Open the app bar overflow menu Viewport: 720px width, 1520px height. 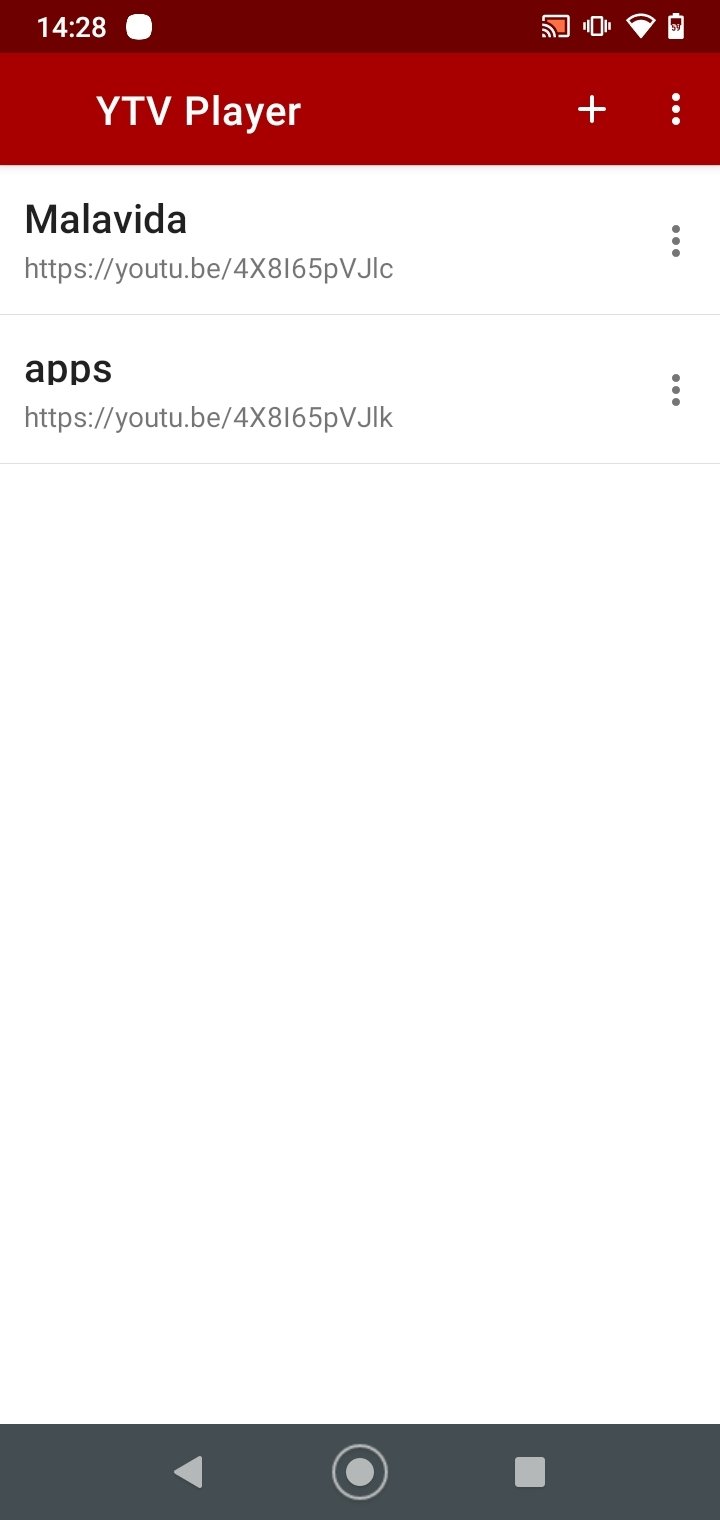tap(676, 109)
